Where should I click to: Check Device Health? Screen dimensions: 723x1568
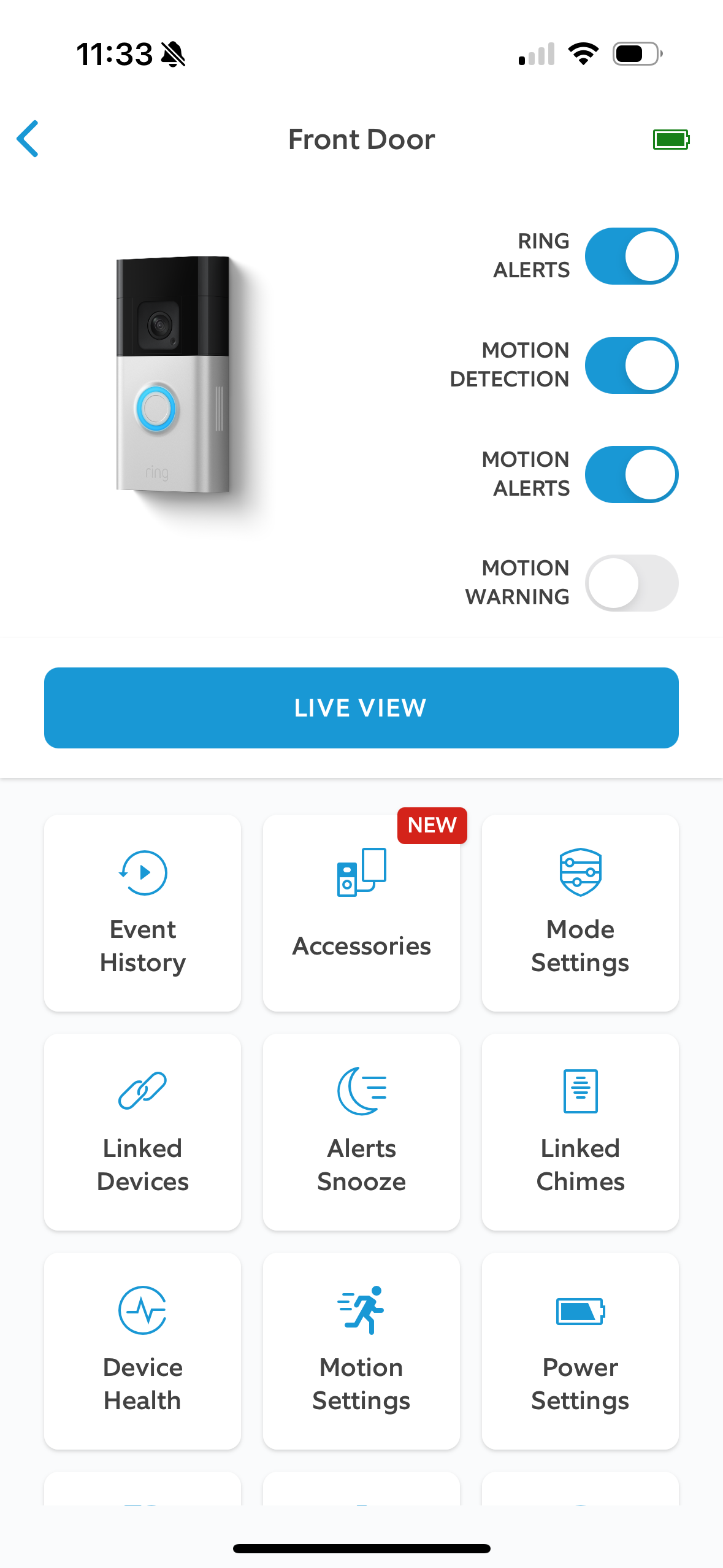point(142,1351)
